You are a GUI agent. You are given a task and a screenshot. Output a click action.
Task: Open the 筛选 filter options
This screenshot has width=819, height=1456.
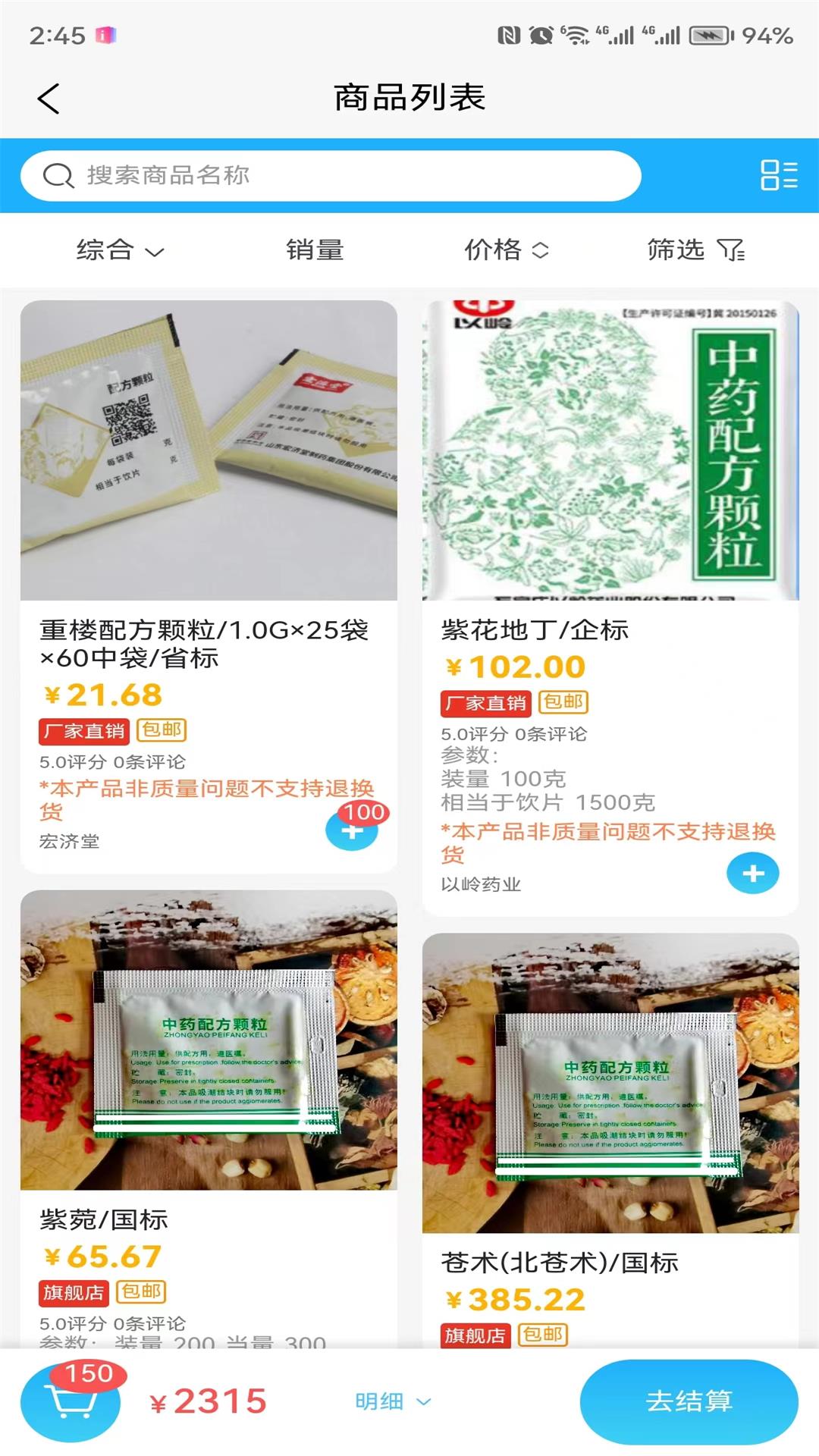696,249
